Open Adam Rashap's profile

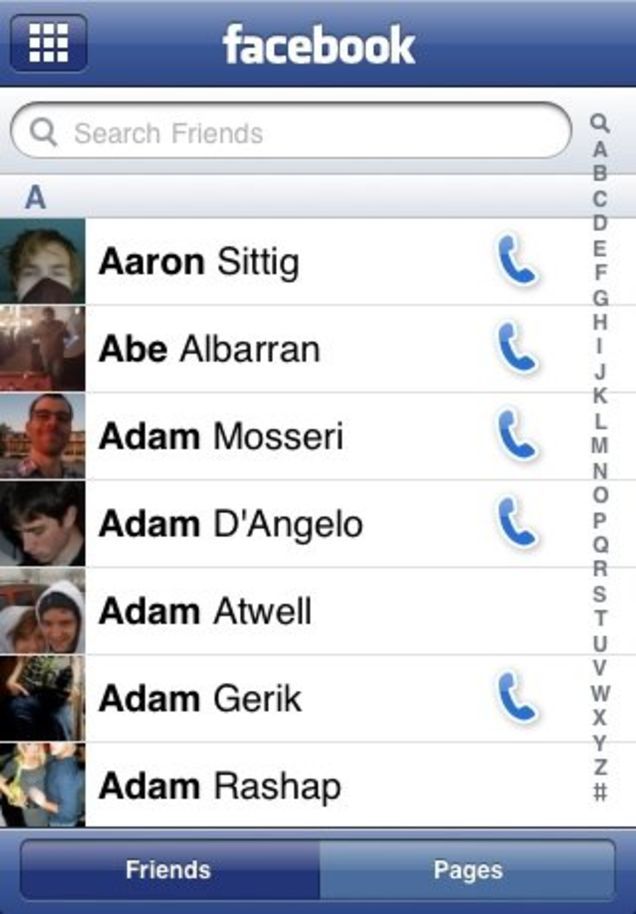(219, 785)
